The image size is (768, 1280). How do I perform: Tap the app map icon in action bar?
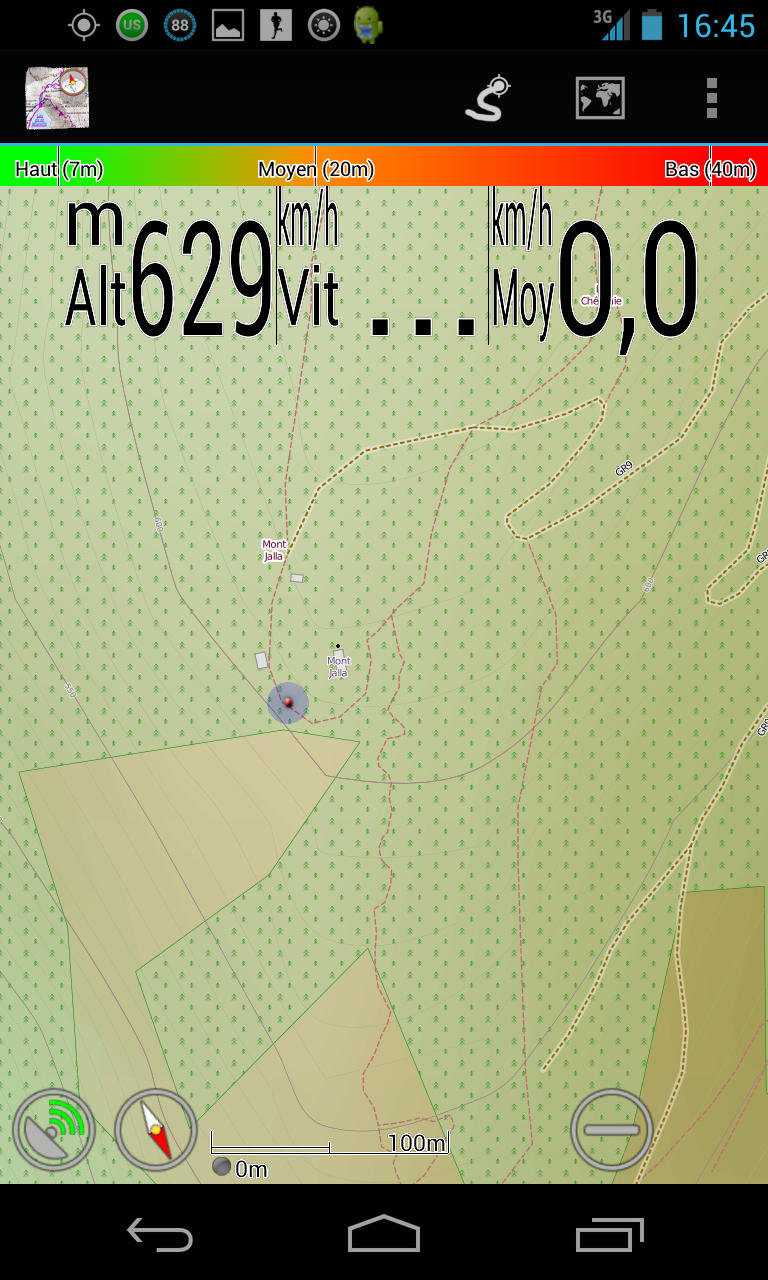[x=57, y=97]
